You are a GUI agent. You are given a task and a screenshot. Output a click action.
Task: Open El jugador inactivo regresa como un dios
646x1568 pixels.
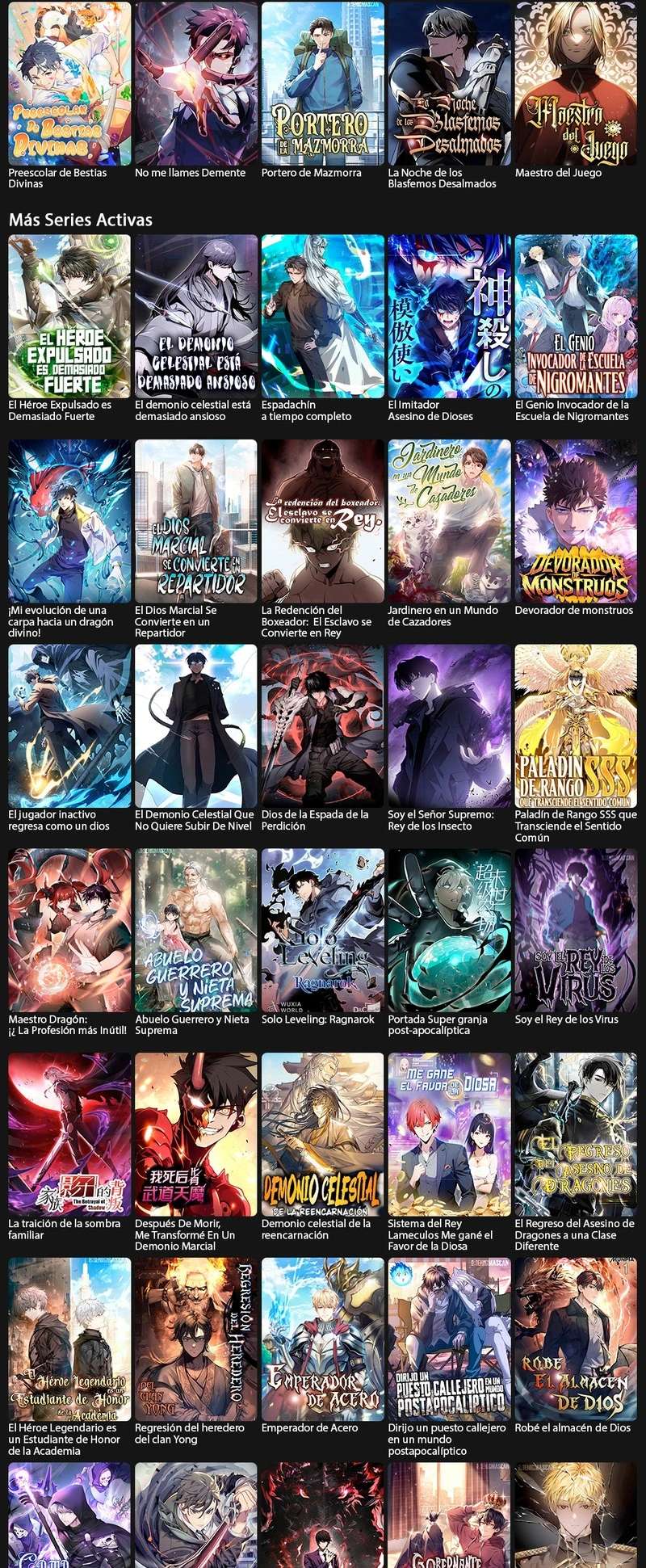pos(69,726)
